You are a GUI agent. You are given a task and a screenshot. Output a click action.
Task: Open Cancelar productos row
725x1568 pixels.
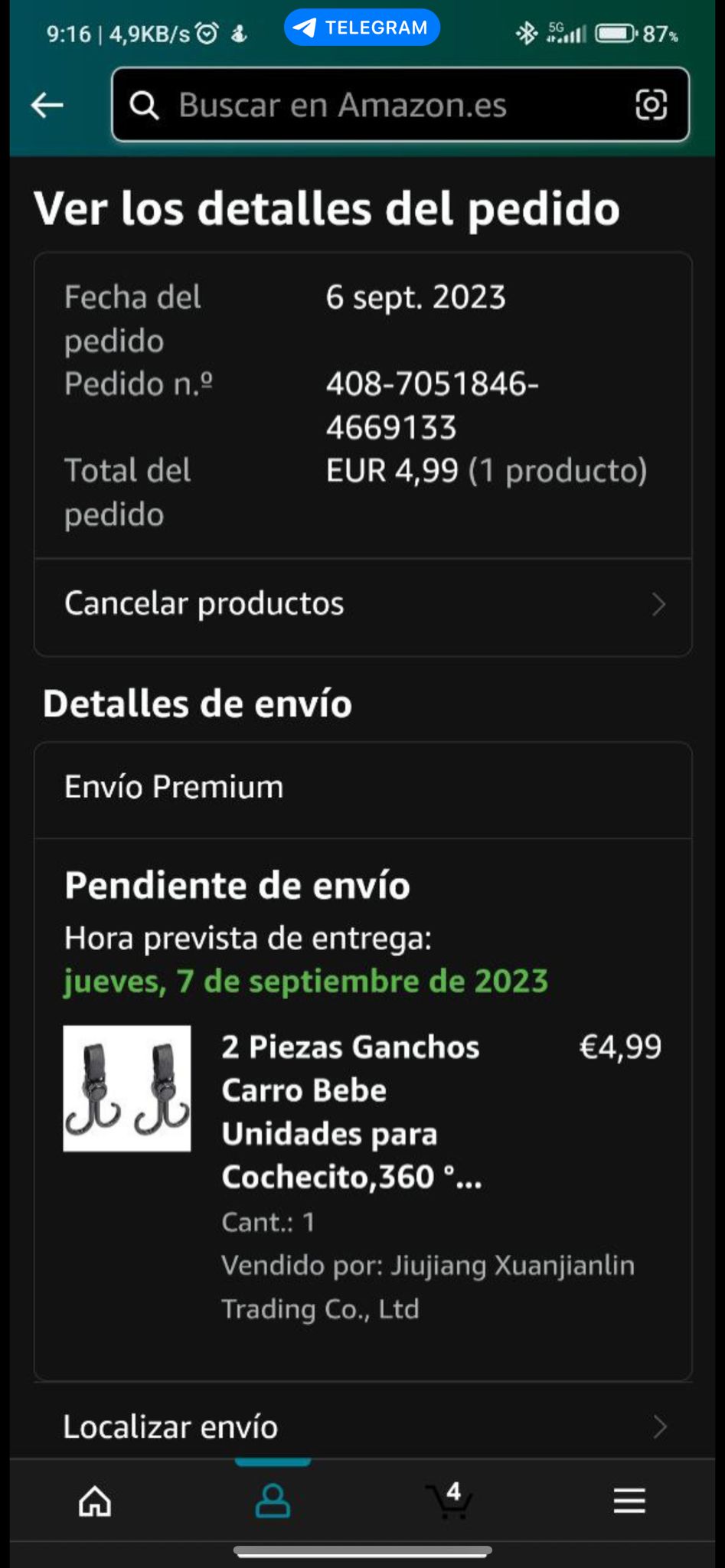tap(363, 604)
